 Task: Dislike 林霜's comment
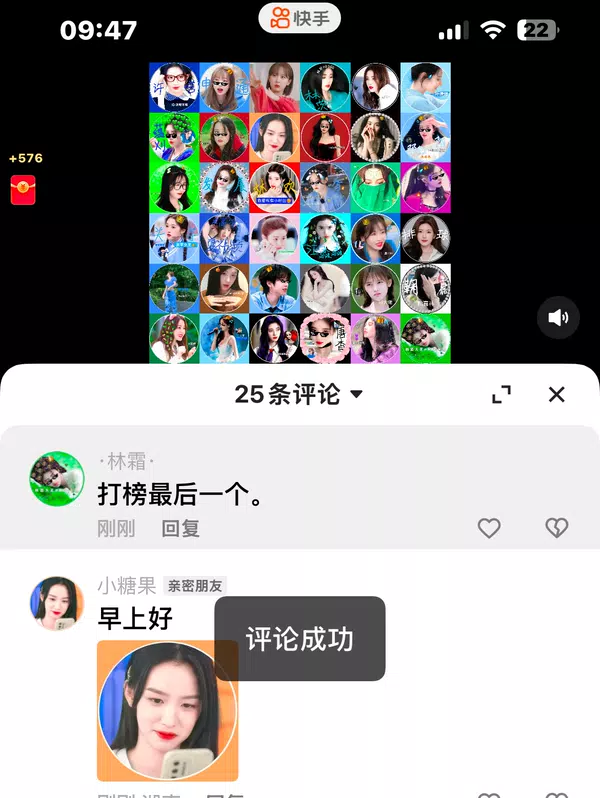pyautogui.click(x=556, y=528)
